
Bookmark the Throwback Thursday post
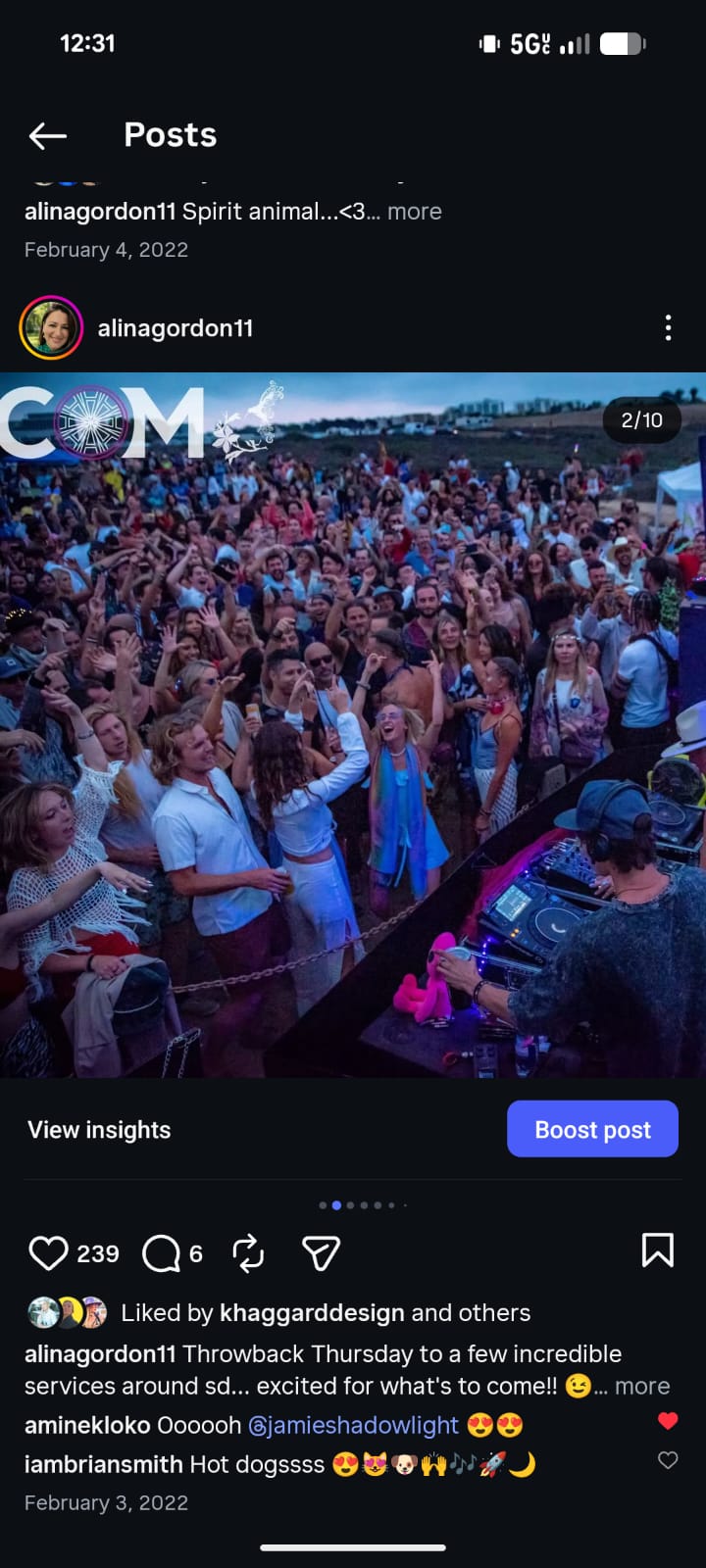coord(657,1250)
